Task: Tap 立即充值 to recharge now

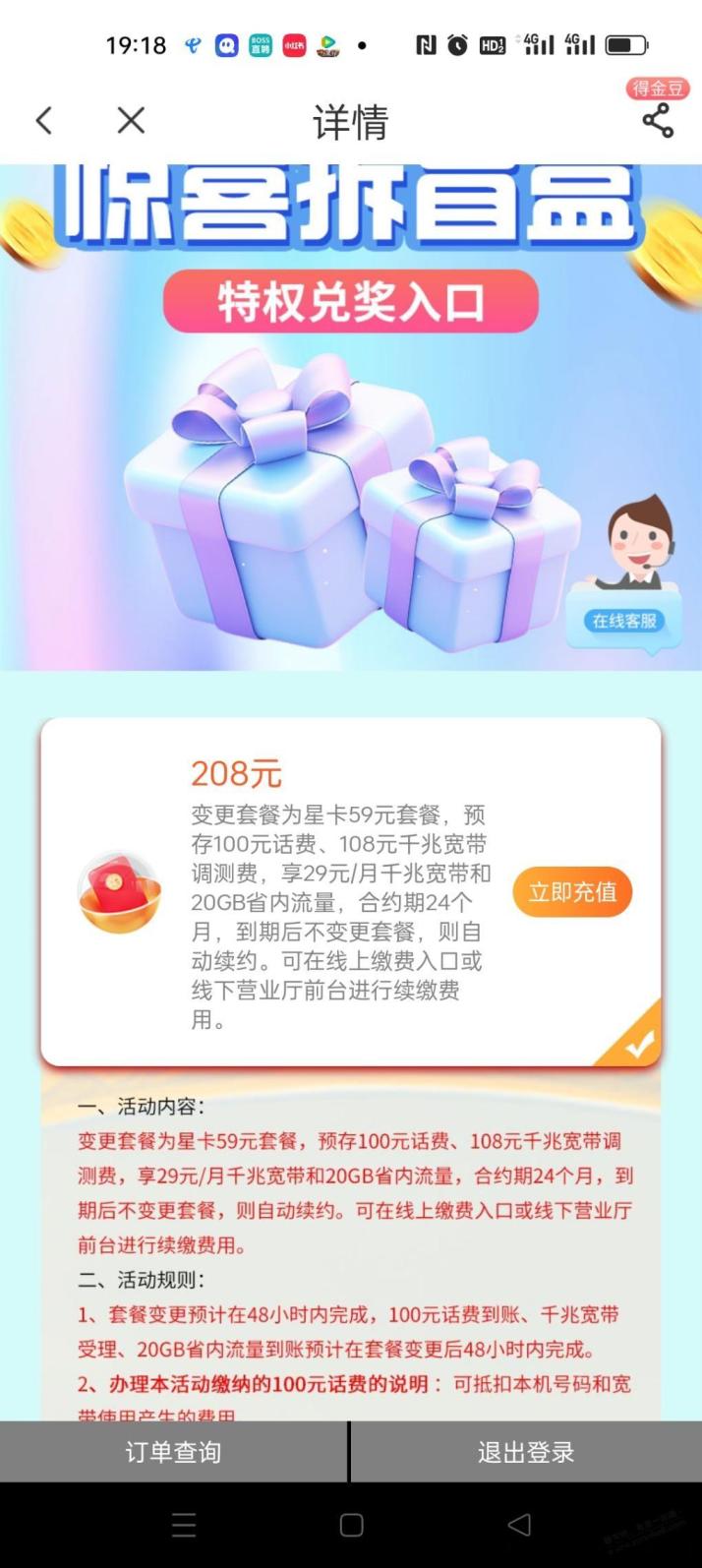Action: pos(572,892)
